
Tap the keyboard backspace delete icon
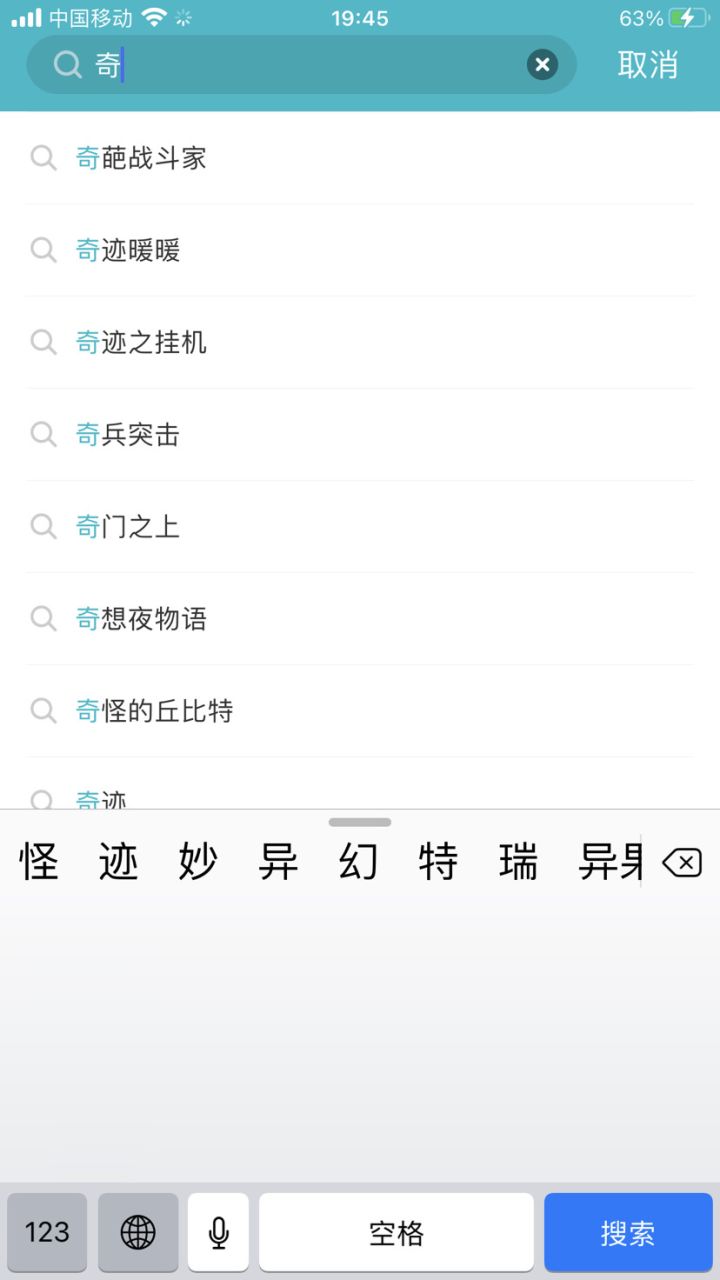click(x=681, y=862)
